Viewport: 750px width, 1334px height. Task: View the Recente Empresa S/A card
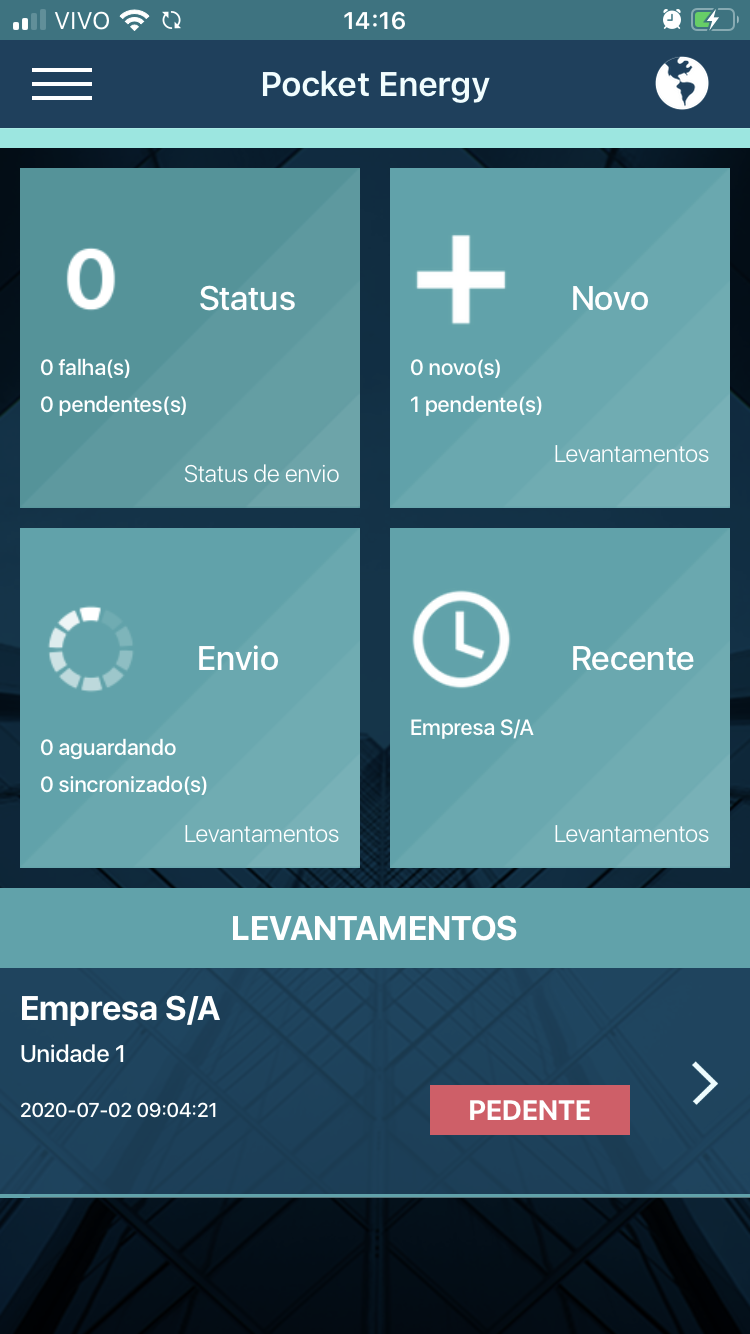[x=560, y=698]
